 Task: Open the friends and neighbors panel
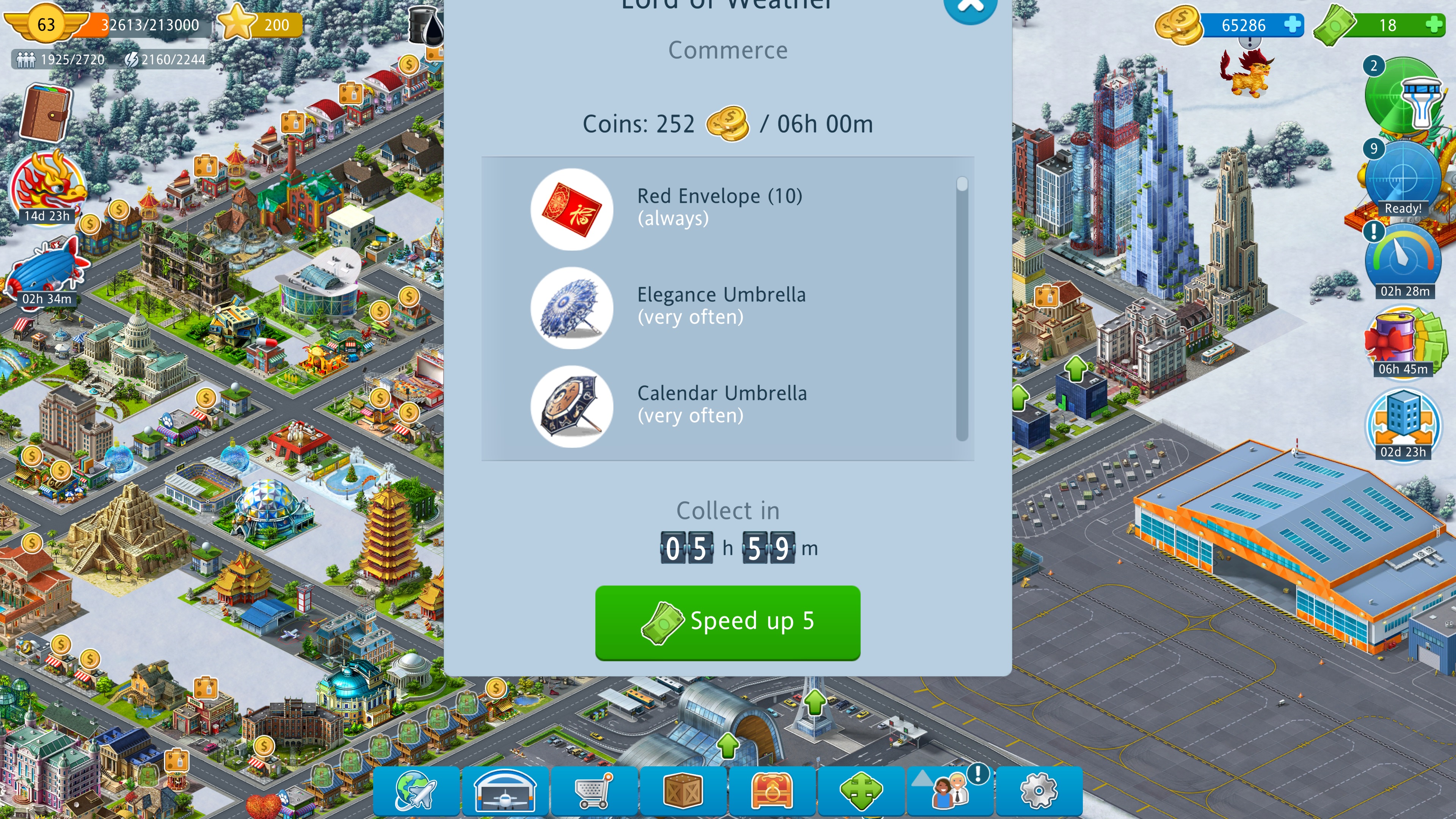coord(950,790)
